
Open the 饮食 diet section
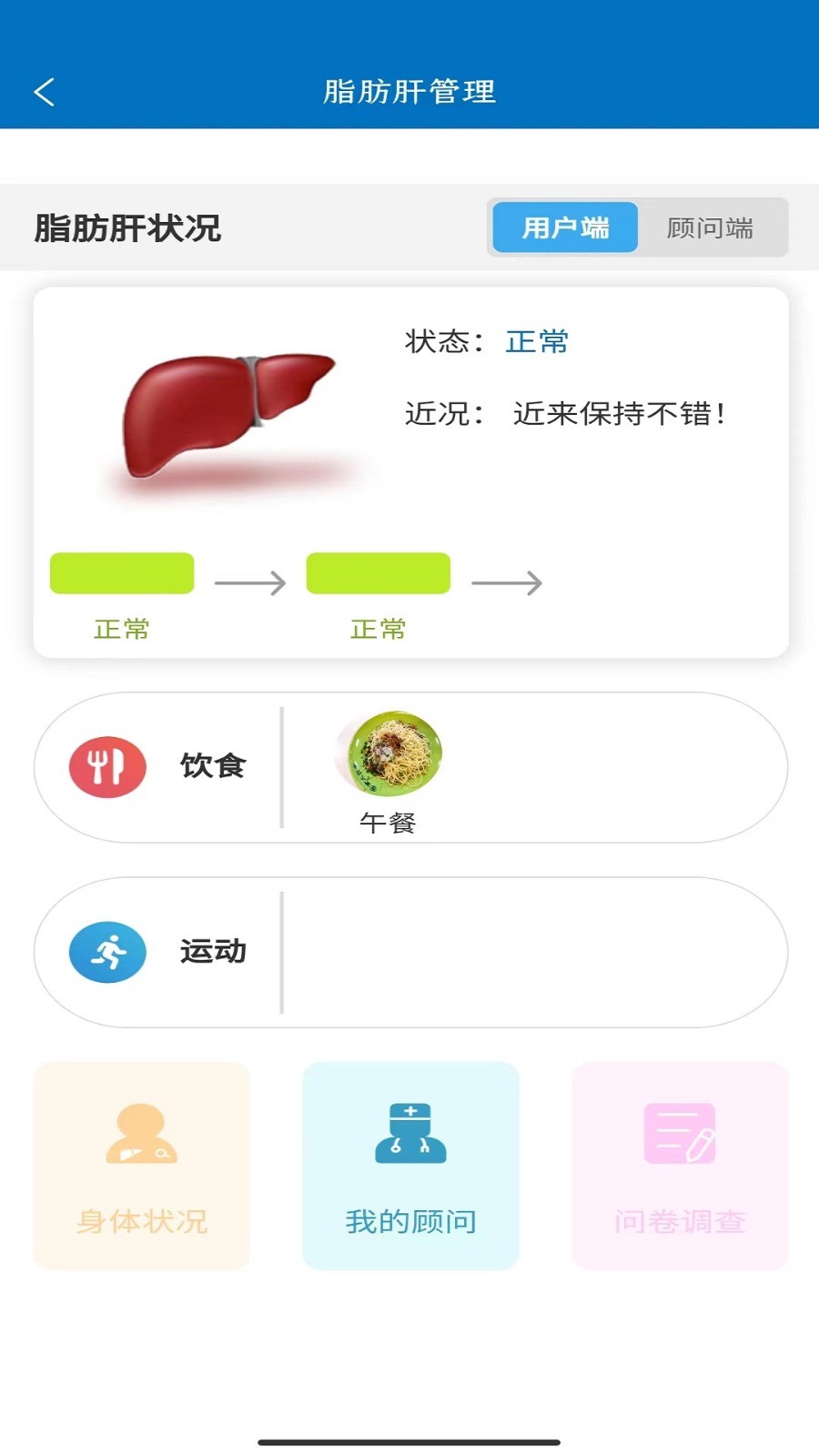158,767
